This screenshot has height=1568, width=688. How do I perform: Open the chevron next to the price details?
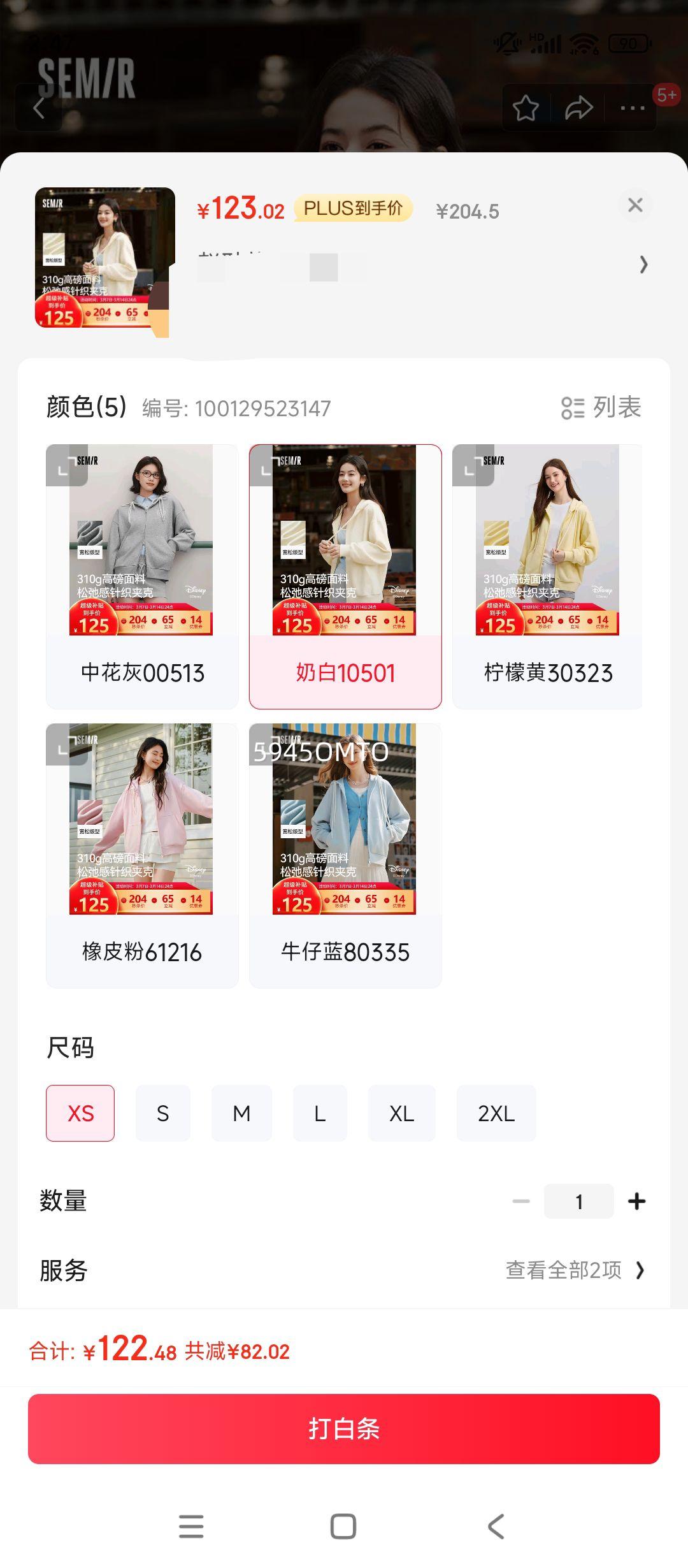643,265
